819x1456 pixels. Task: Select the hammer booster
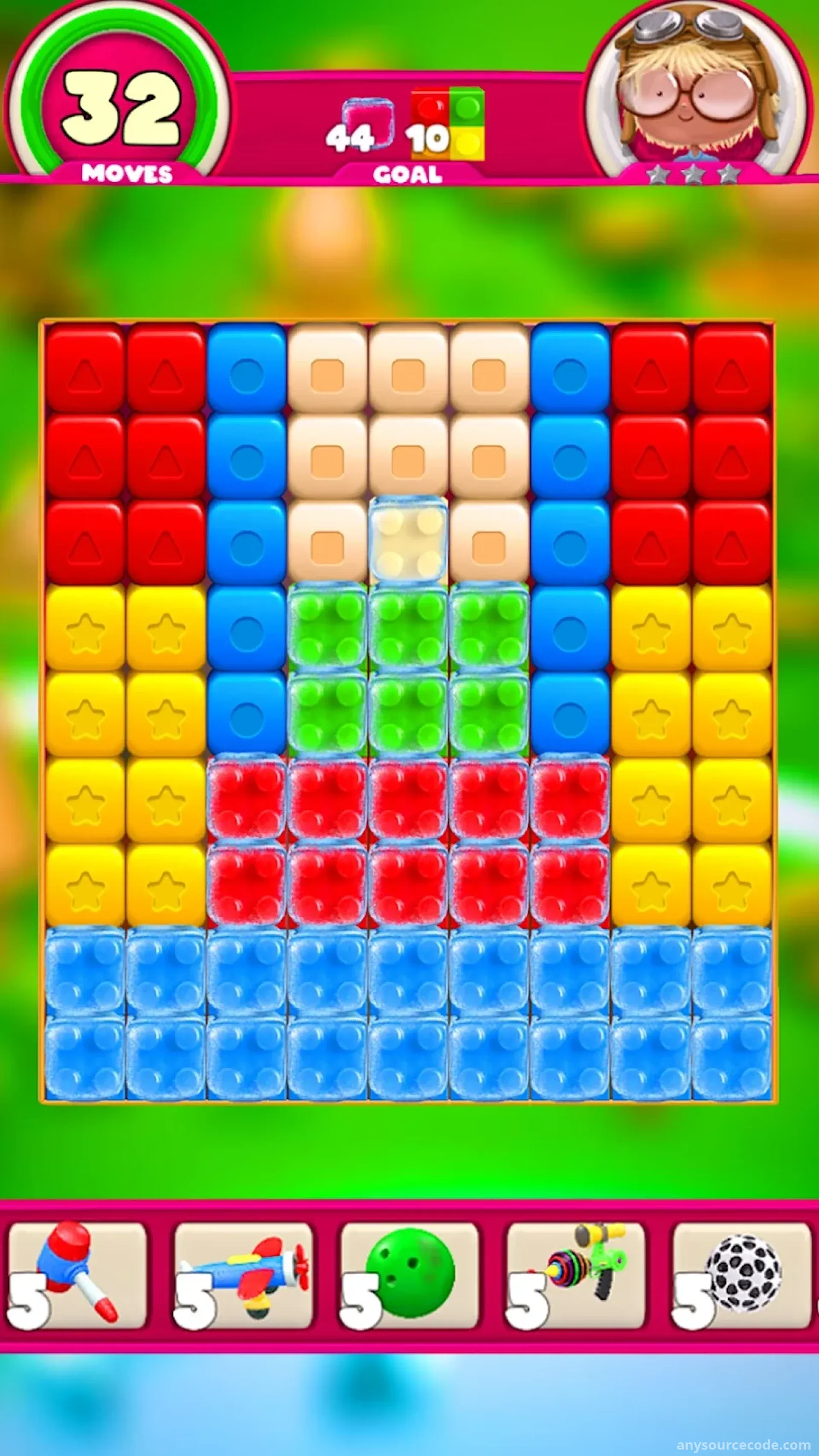click(78, 1275)
